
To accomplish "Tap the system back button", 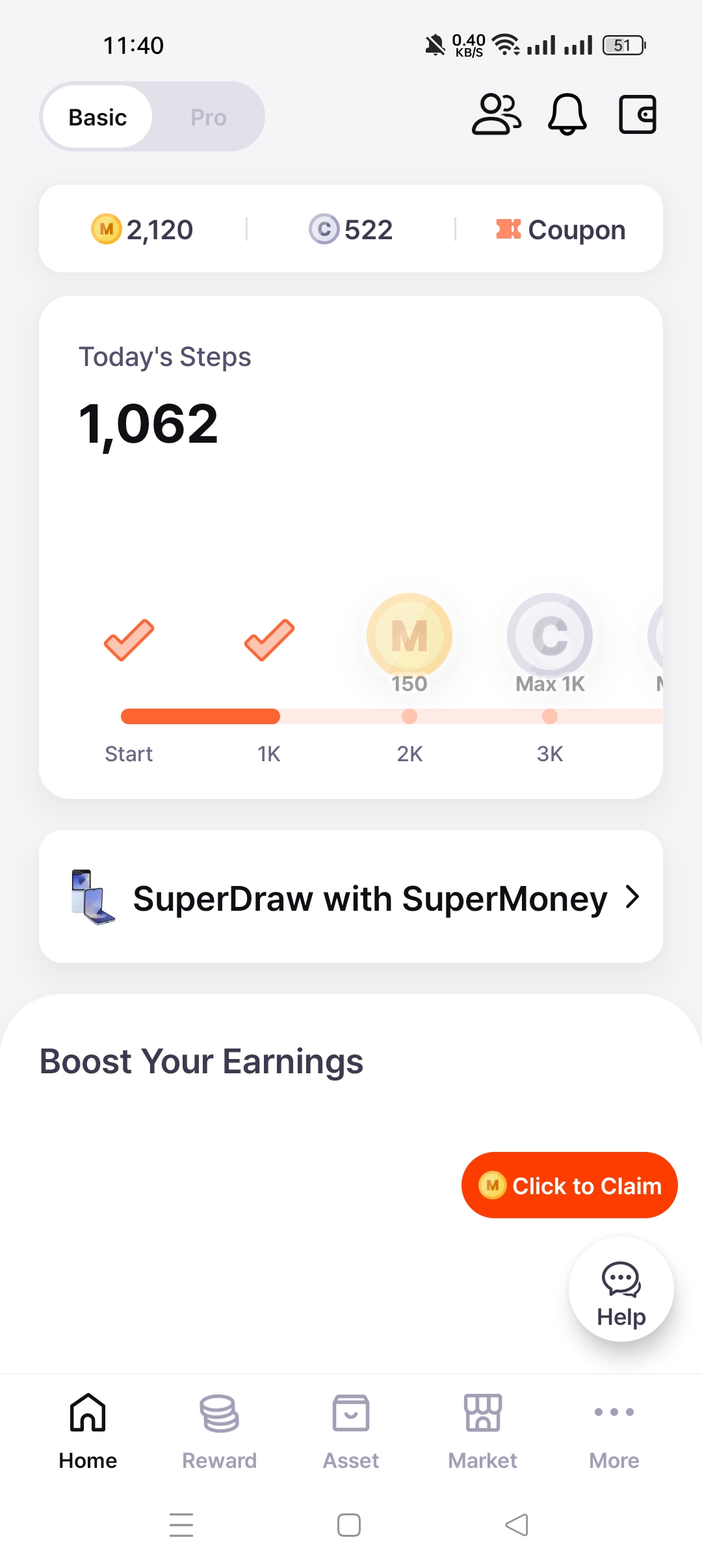I will click(517, 1525).
